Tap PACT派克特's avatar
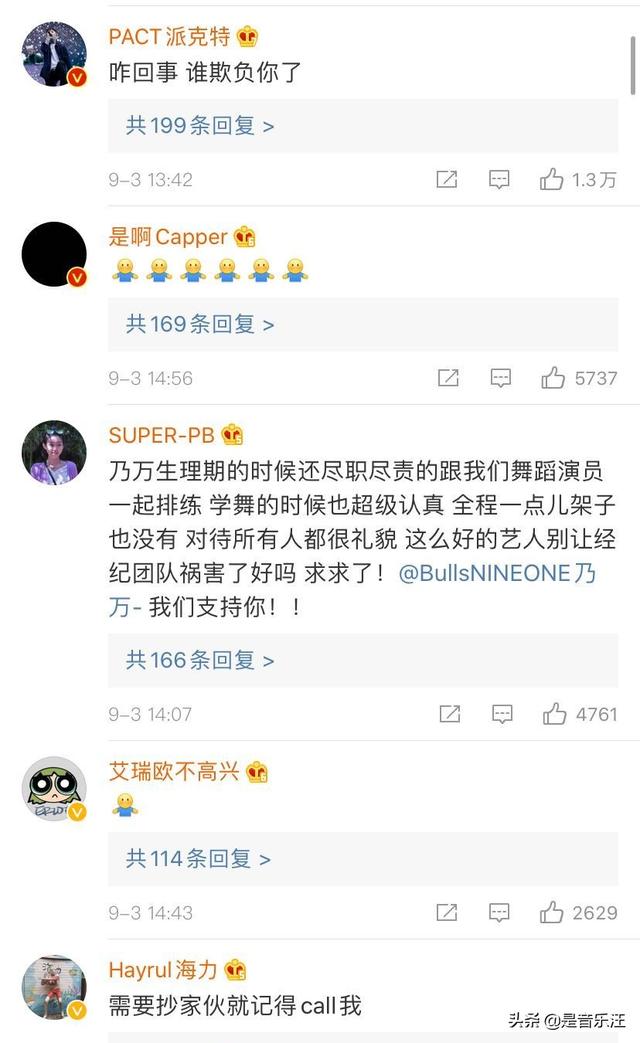640x1043 pixels. pos(54,54)
